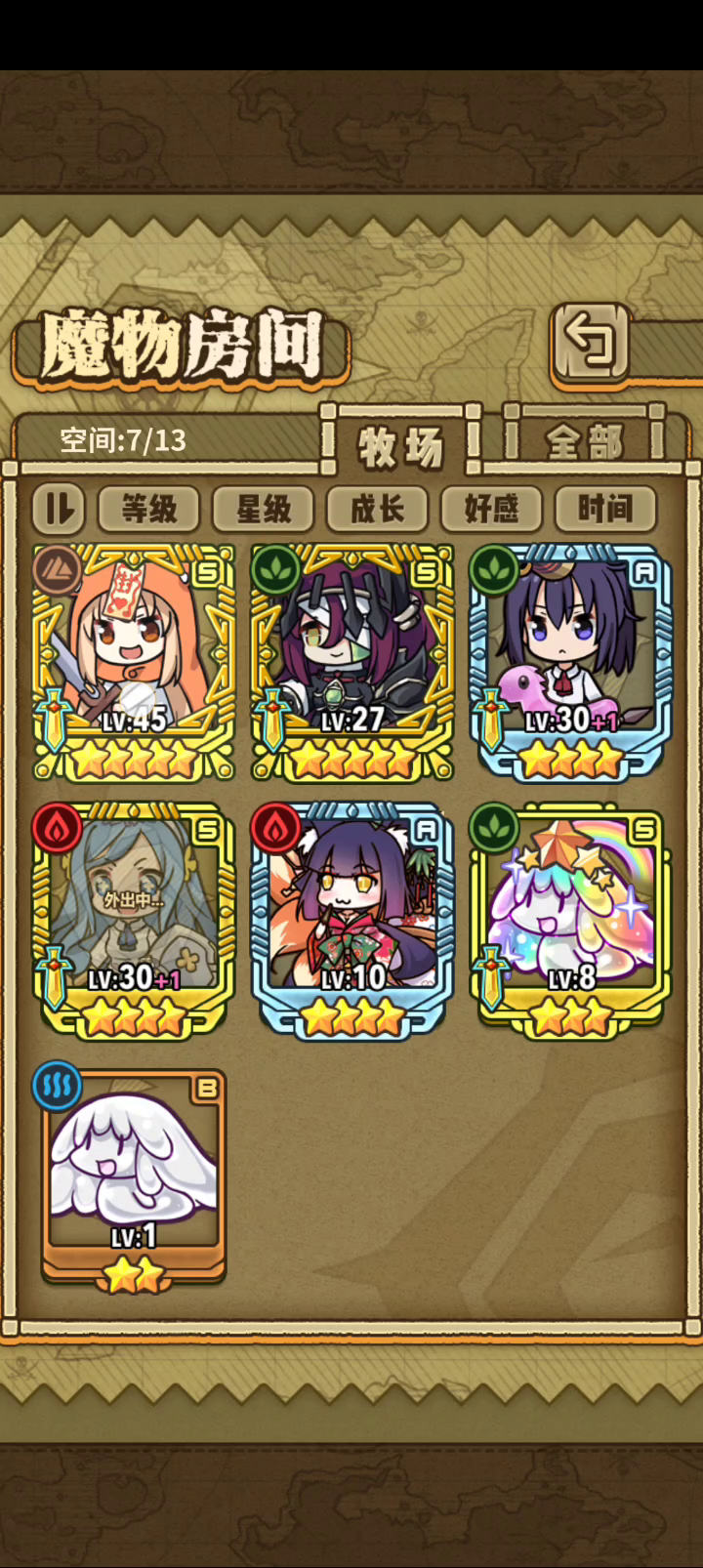This screenshot has width=703, height=1568.
Task: Sort monsters by 星级
Action: pos(264,509)
